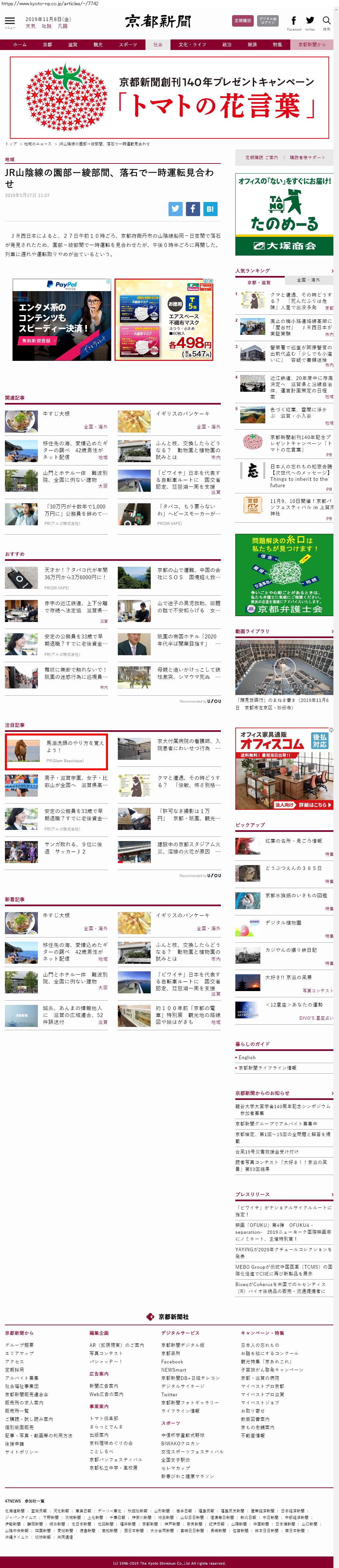The image size is (339, 1568).
Task: Open related article 牛すじ大根
Action: (56, 414)
